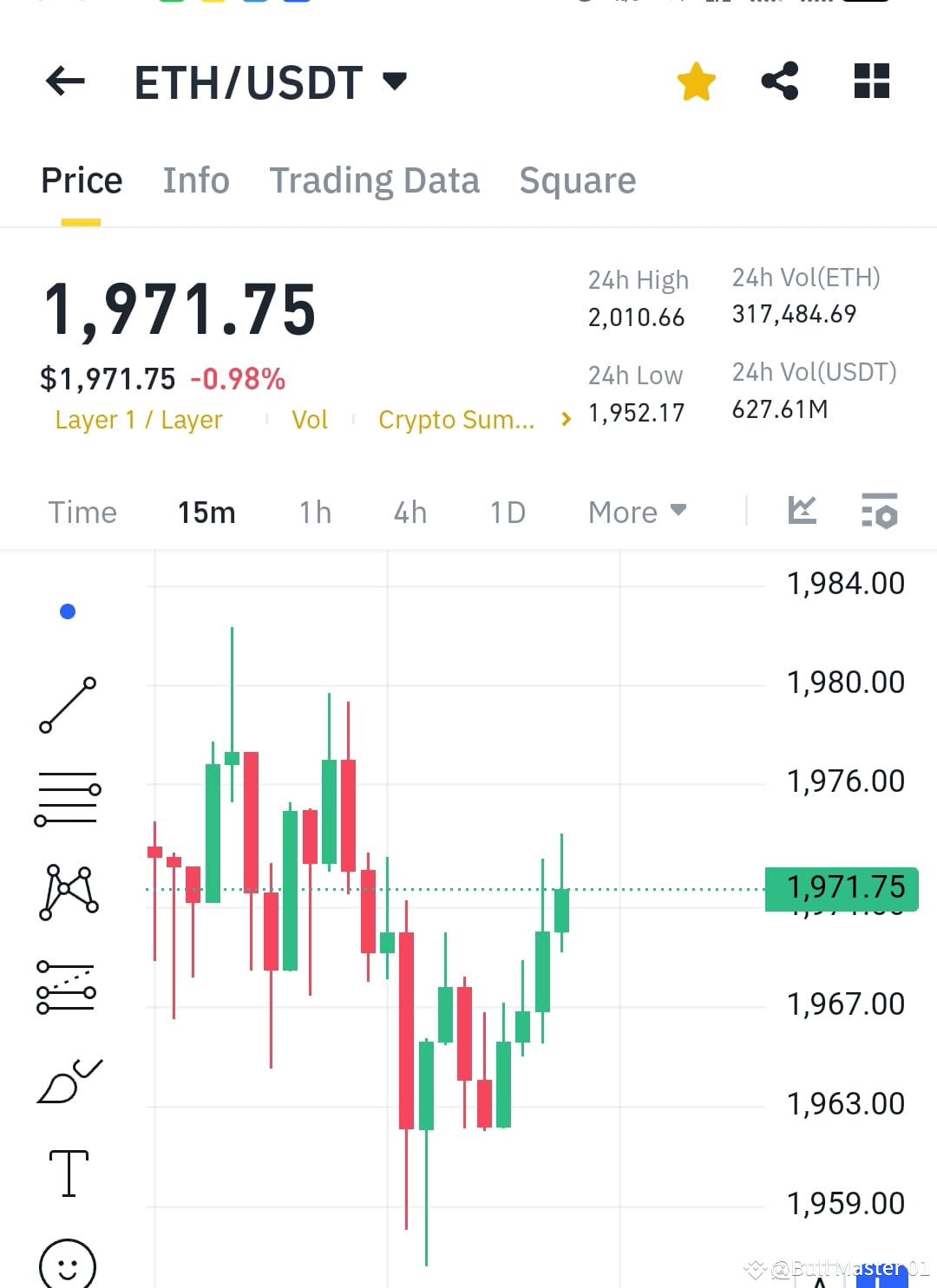
Task: Select the XABCD pattern drawing tool
Action: click(x=68, y=893)
